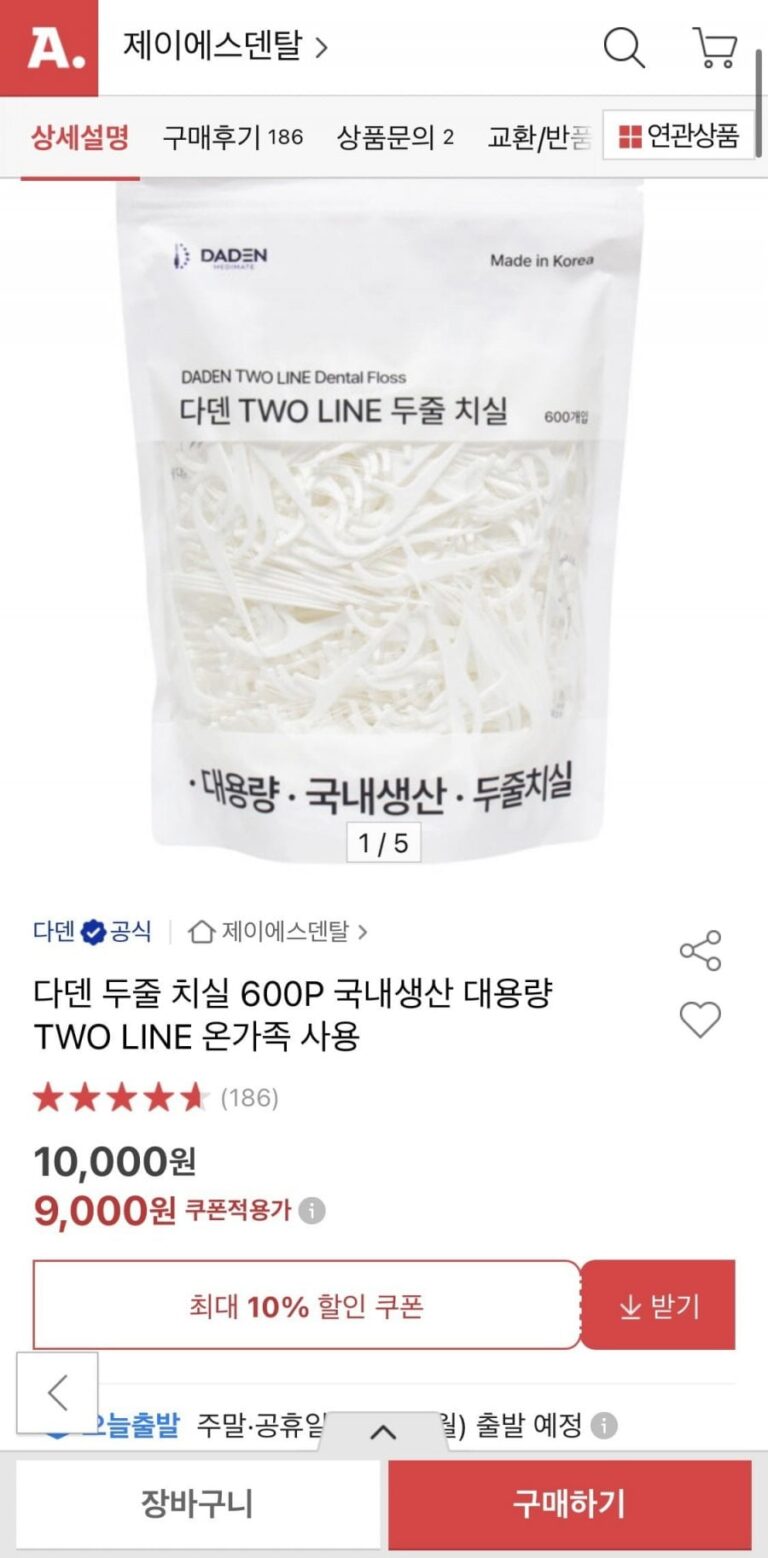The height and width of the screenshot is (1558, 768).
Task: Switch to the 교환/반품 tab
Action: point(540,136)
